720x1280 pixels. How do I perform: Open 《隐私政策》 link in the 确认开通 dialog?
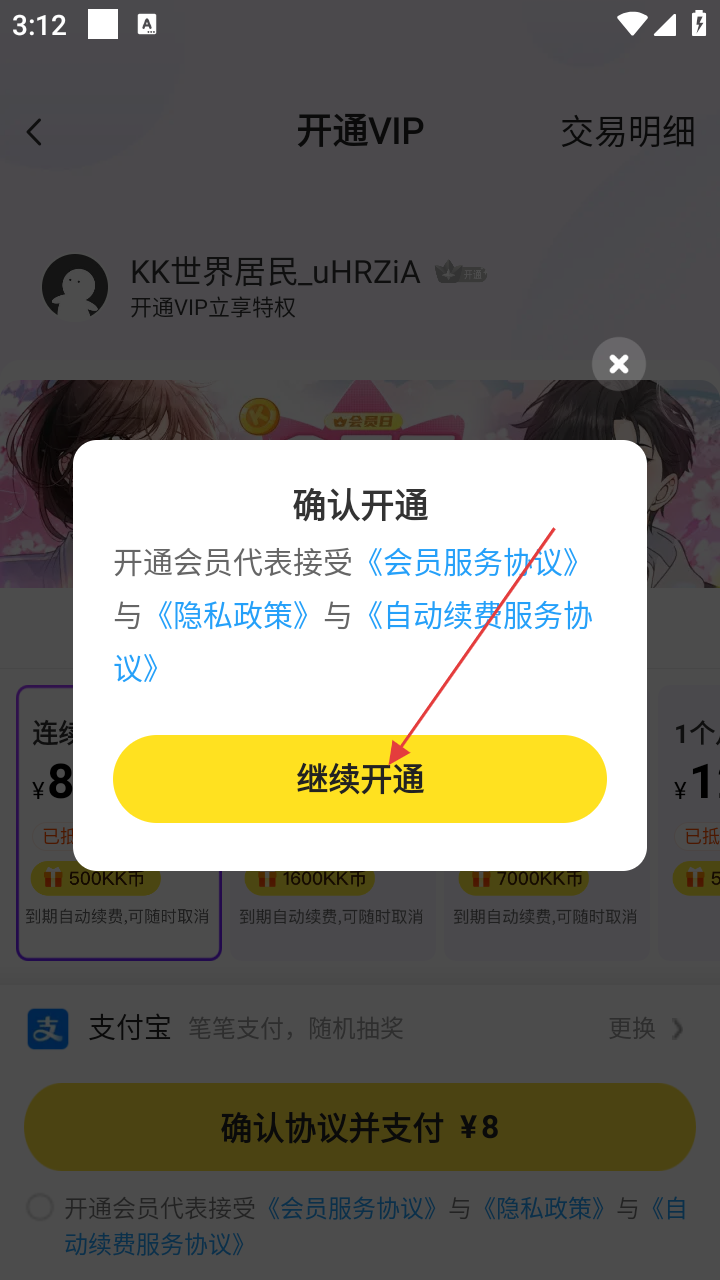click(232, 616)
